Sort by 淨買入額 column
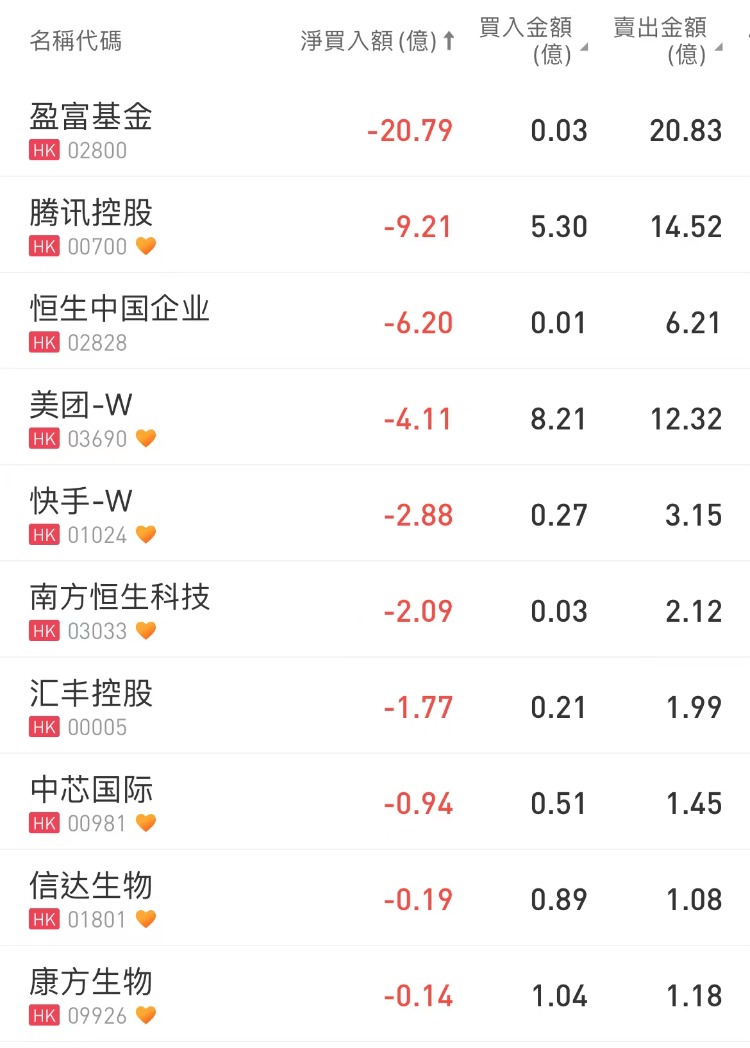This screenshot has width=750, height=1048. 378,41
